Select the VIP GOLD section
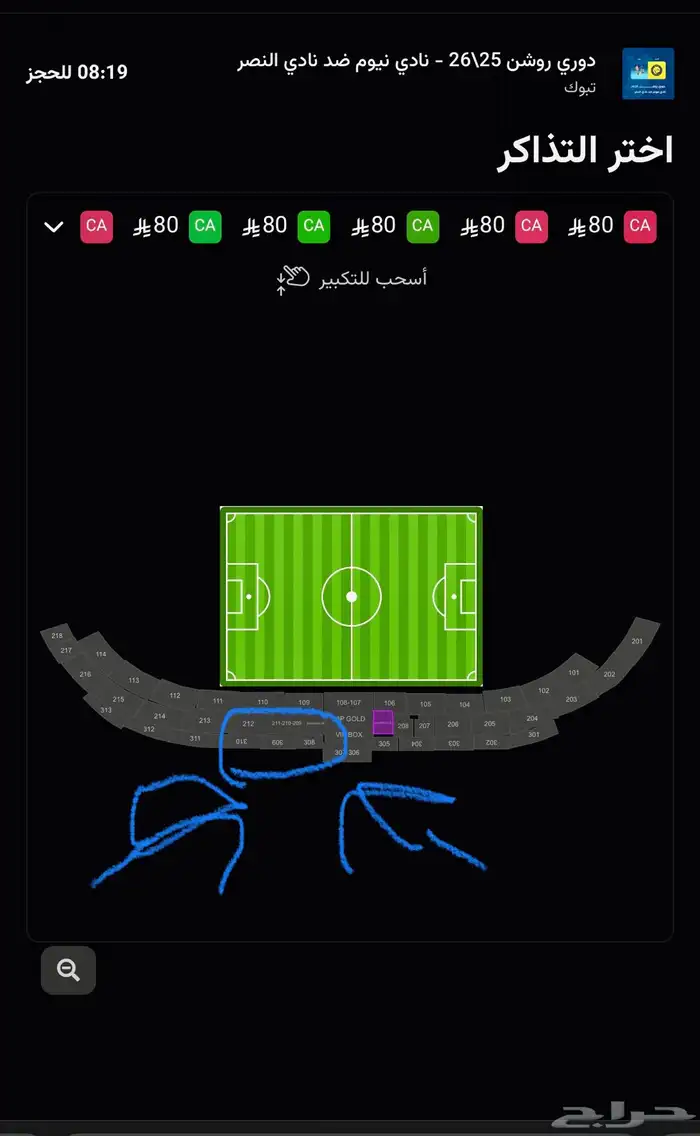The image size is (700, 1136). (351, 719)
